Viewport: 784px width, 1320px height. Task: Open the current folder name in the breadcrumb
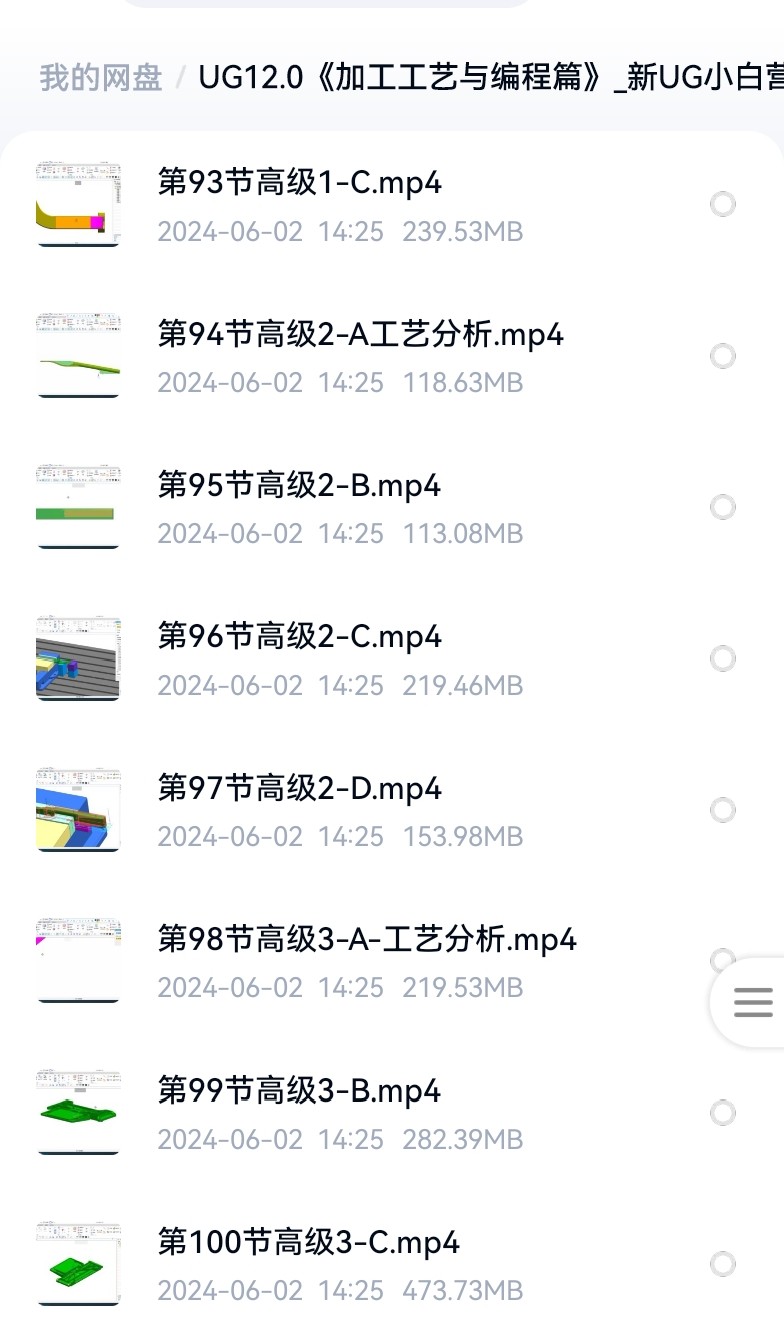[490, 78]
